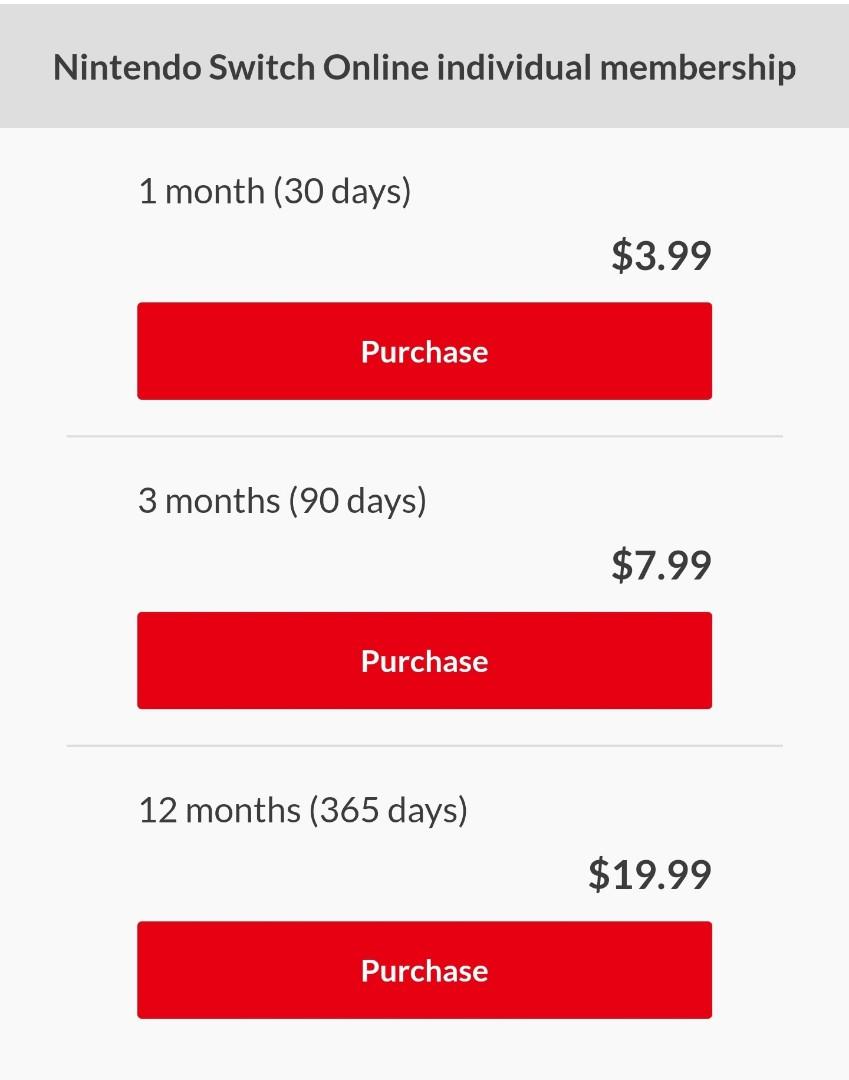
Task: Click the divider area between 1 and 3 month plans
Action: pos(424,435)
